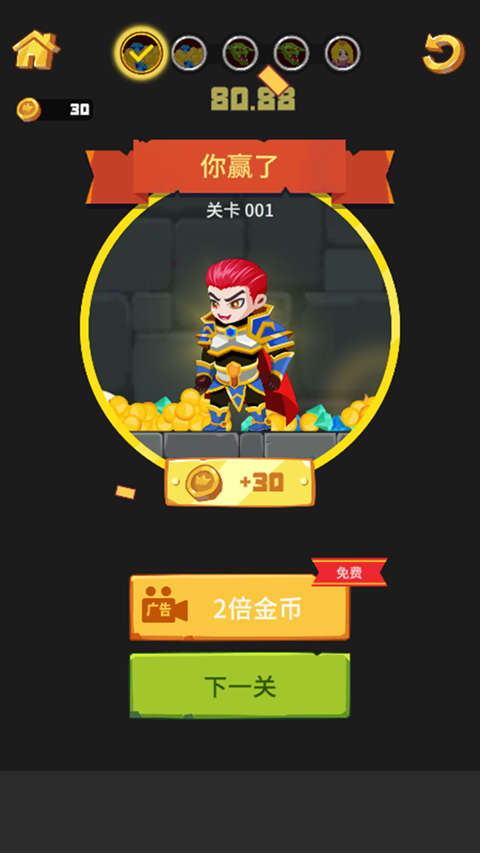Continue with the 下一关 next level button
Screen dimensions: 480x853
239,686
